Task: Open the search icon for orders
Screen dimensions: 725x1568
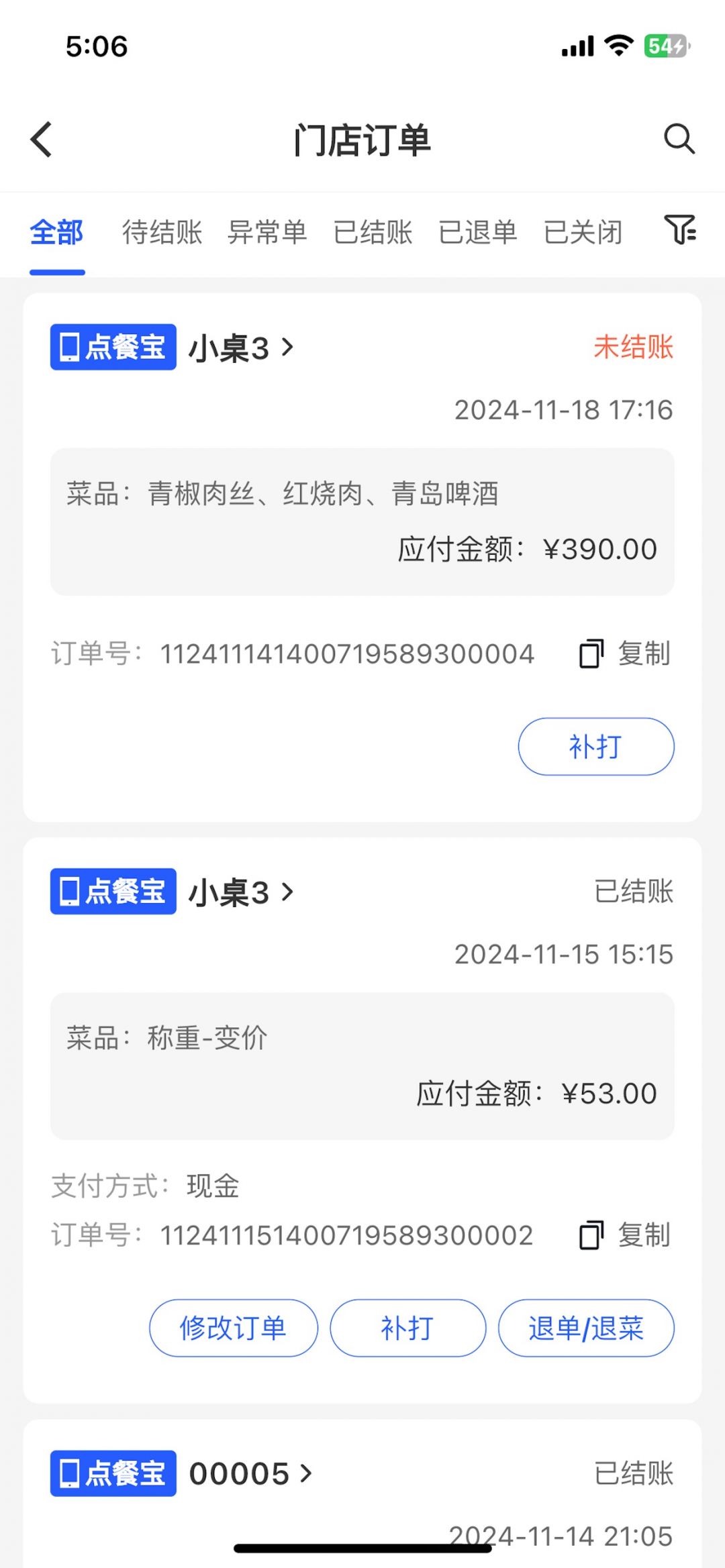Action: pos(679,139)
